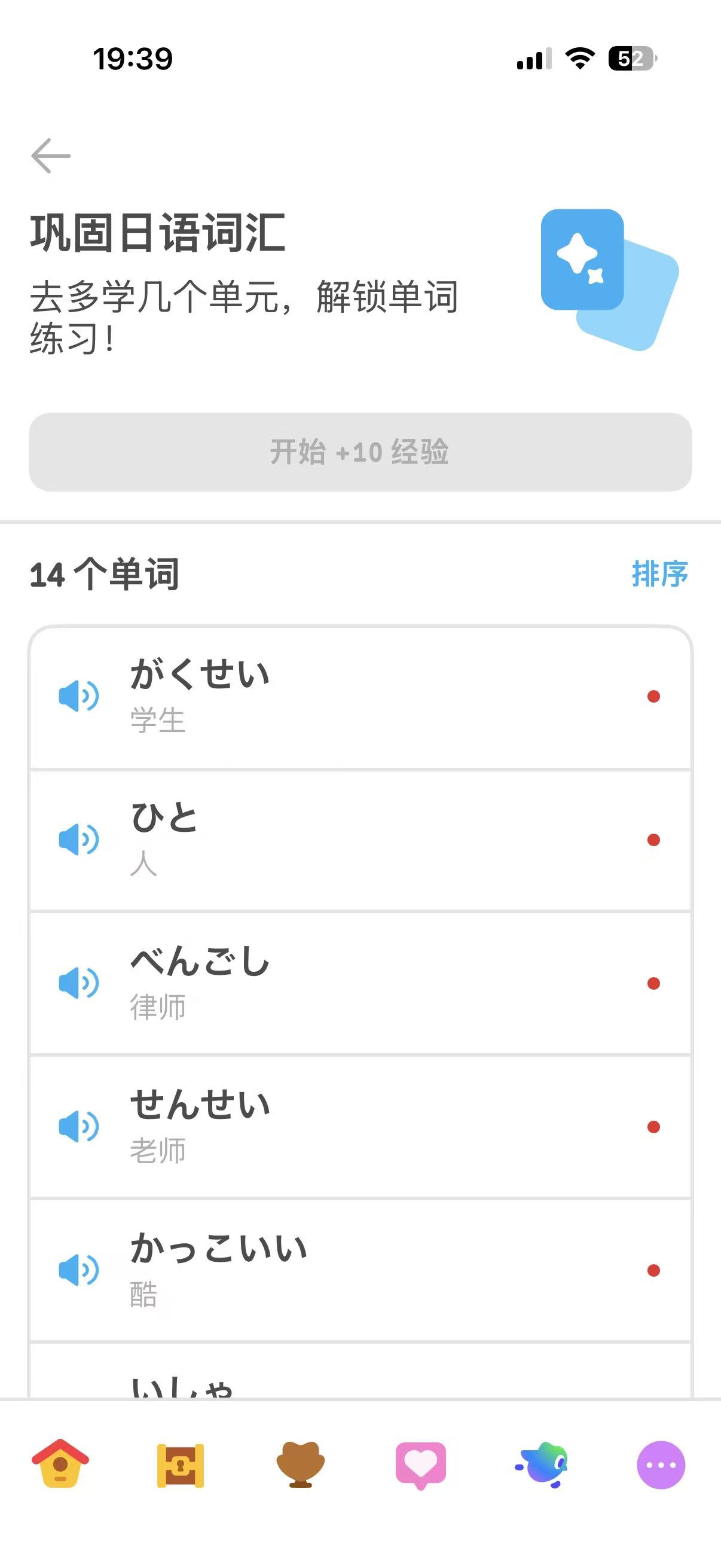Open the 排序 sort option
The height and width of the screenshot is (1568, 721).
coord(660,573)
